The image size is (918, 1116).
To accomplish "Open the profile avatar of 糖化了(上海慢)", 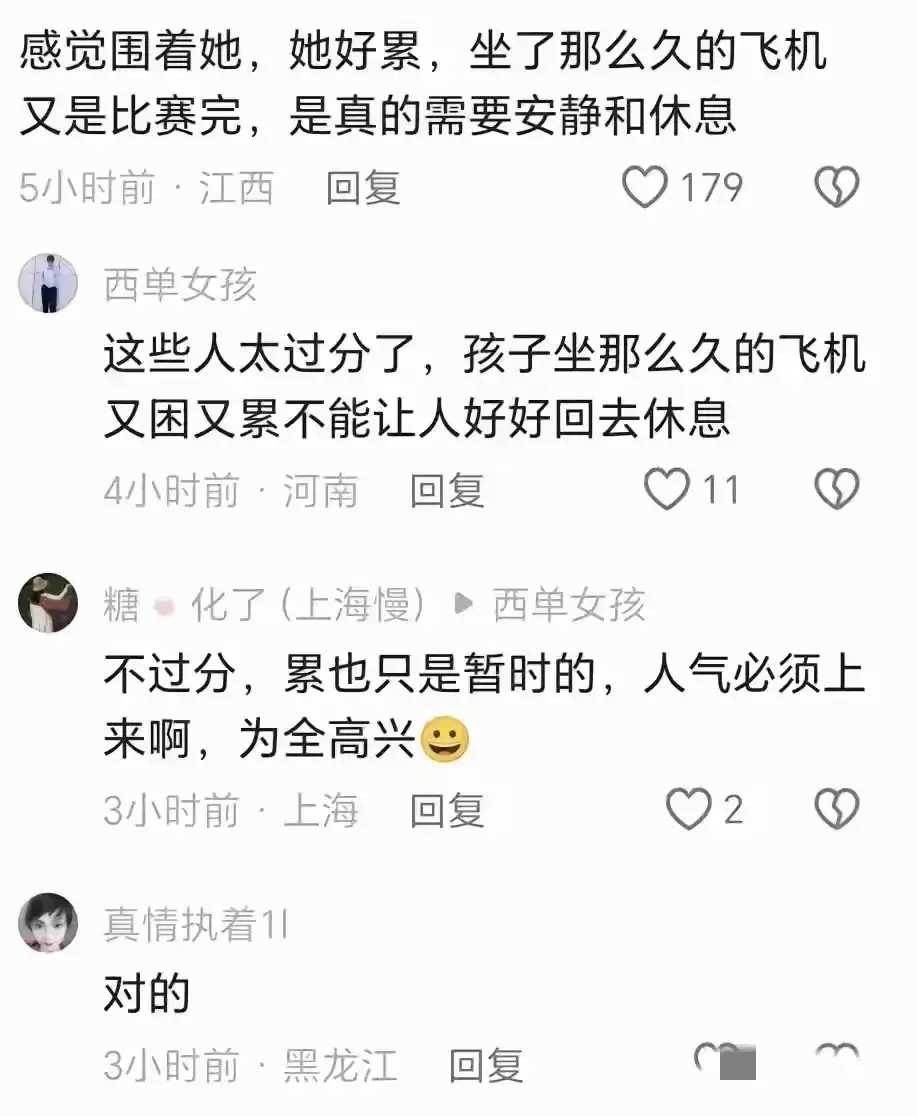I will click(48, 603).
